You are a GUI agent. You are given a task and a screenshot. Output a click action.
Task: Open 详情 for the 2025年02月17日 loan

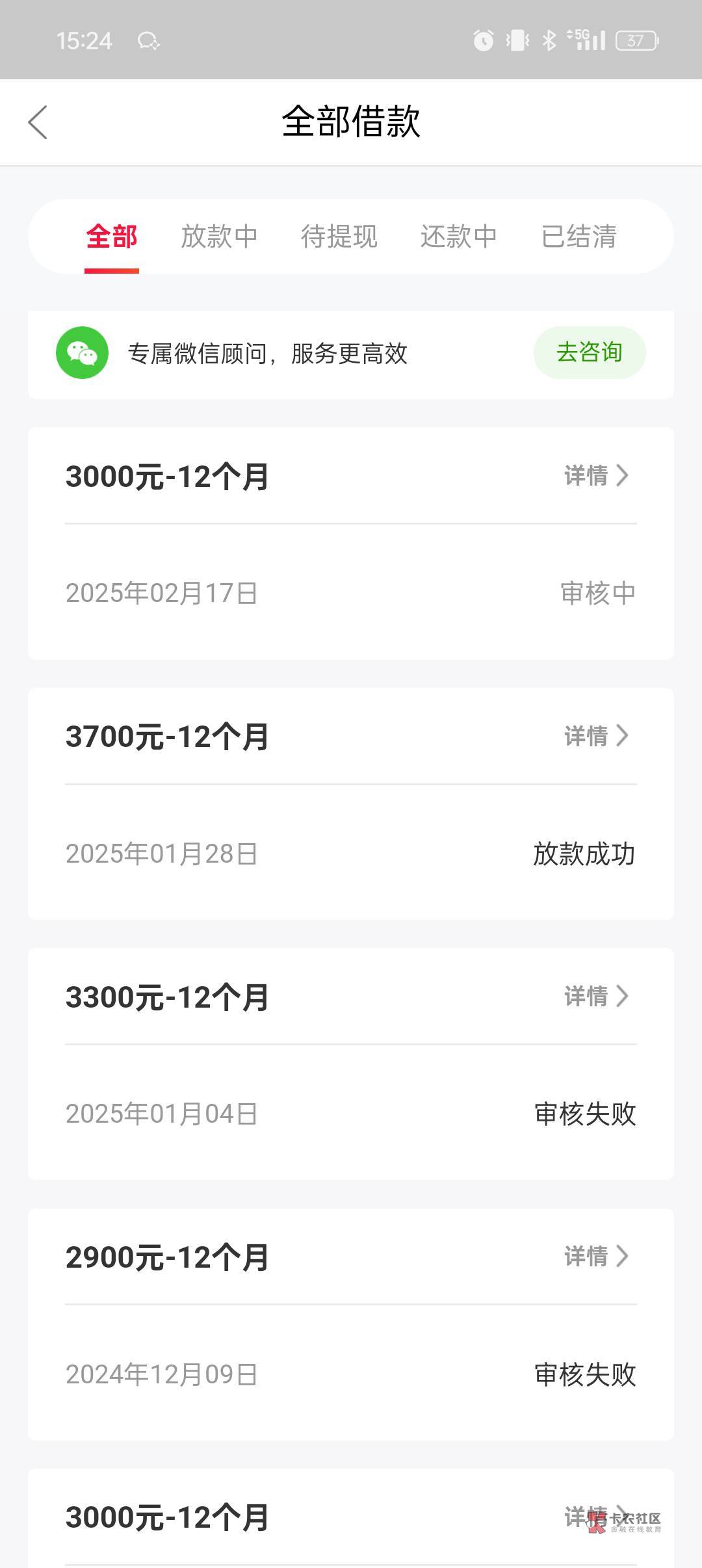tap(596, 476)
